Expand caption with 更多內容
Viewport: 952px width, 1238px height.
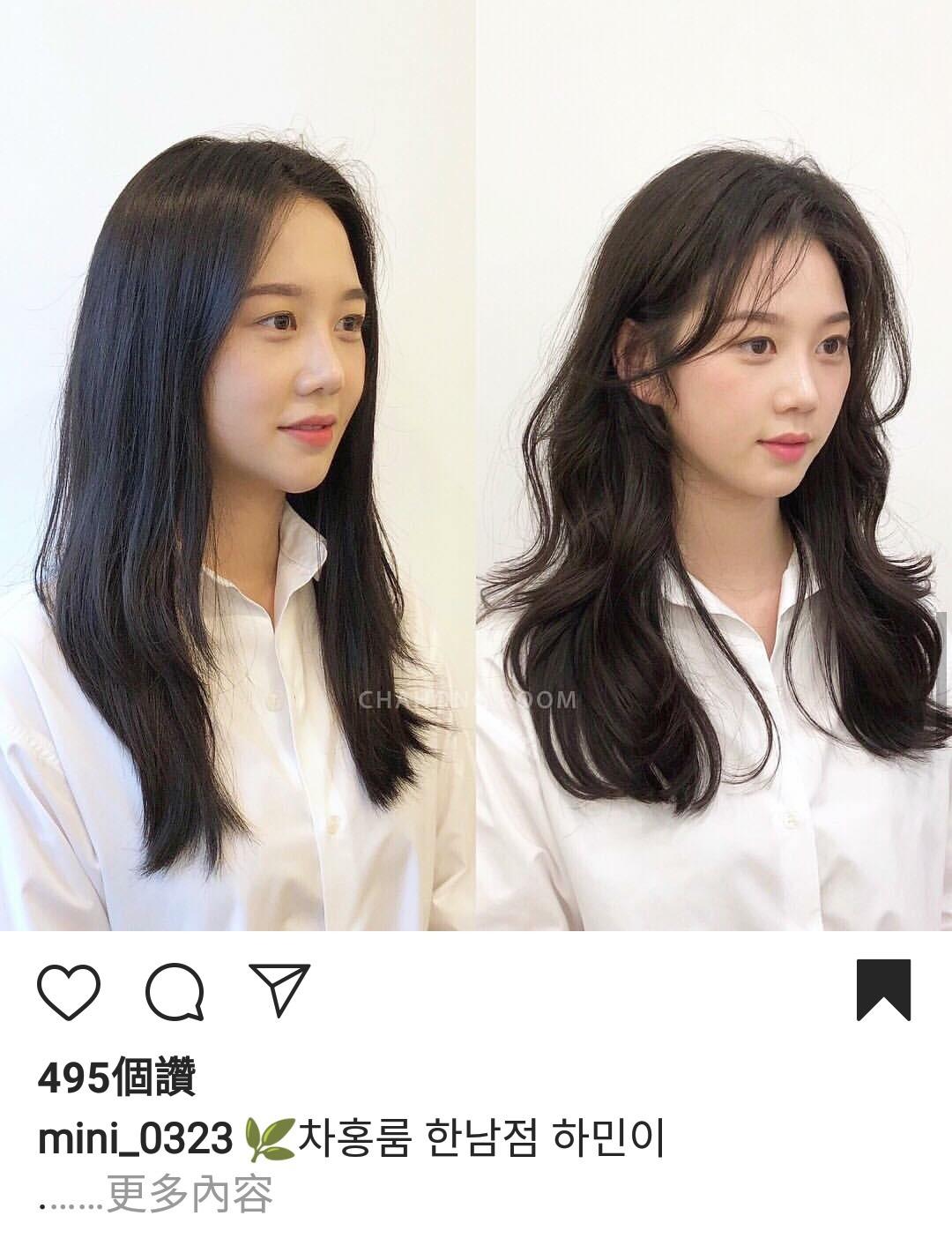click(189, 1195)
